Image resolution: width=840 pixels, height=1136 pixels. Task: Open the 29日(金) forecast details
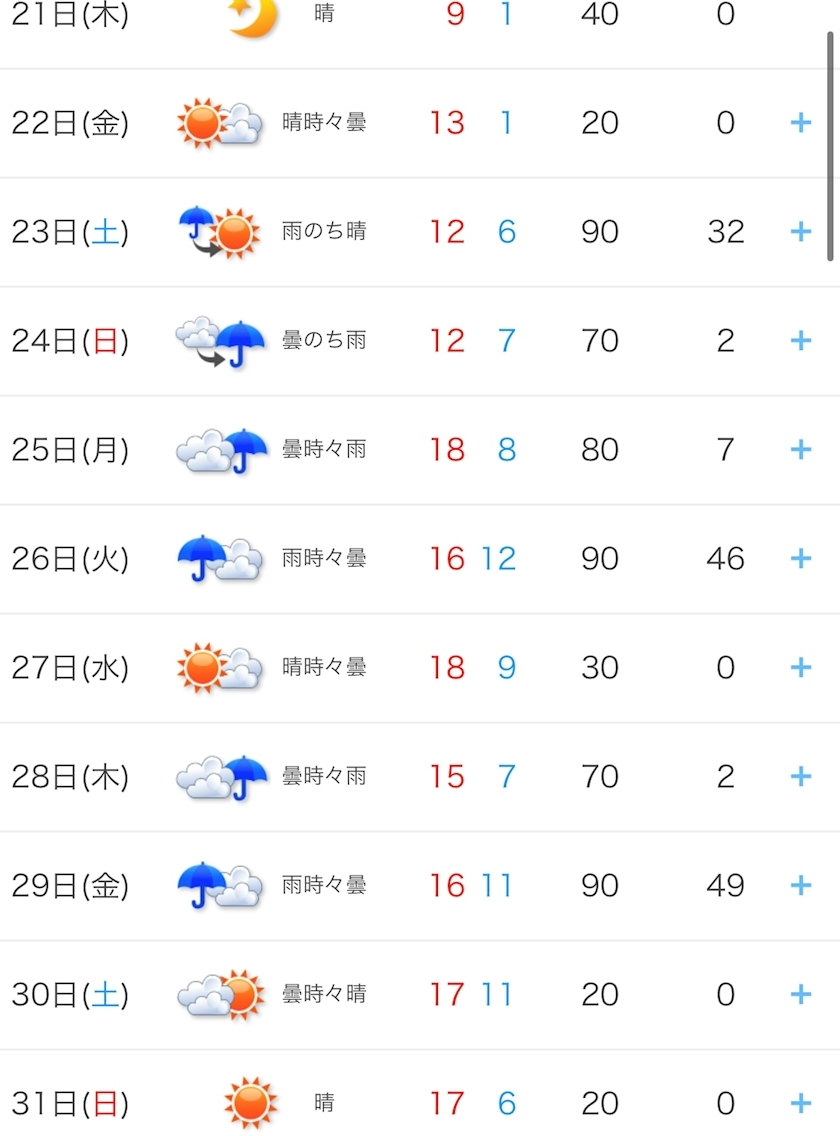tap(800, 885)
